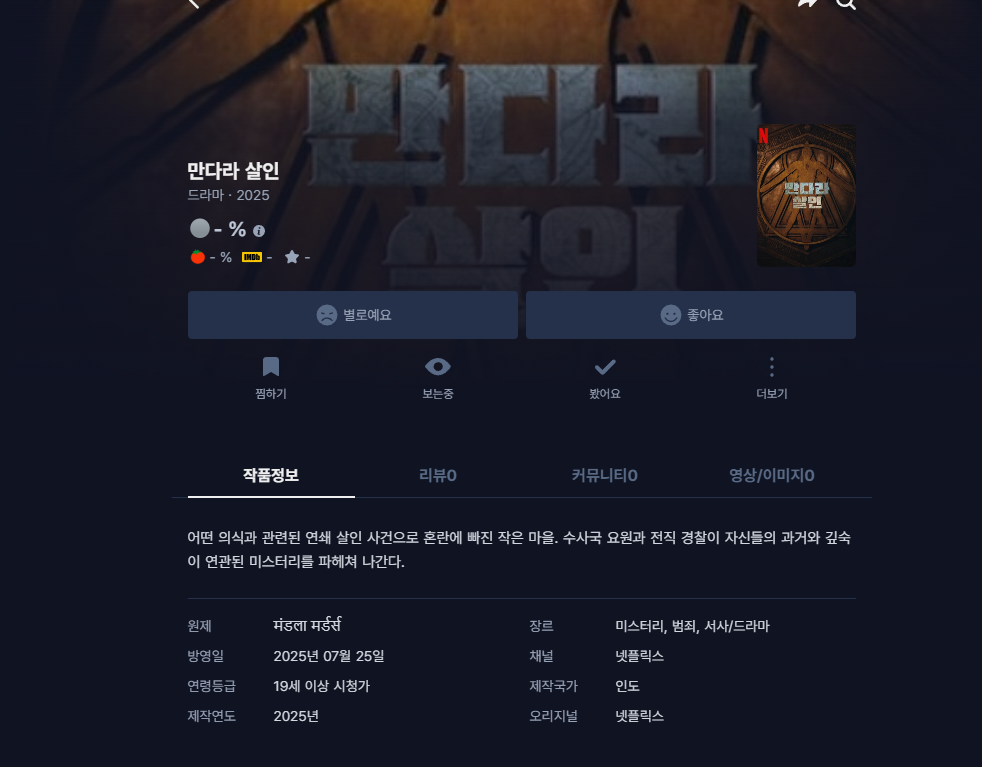Select the 작품정보 tab
982x767 pixels.
pyautogui.click(x=271, y=475)
